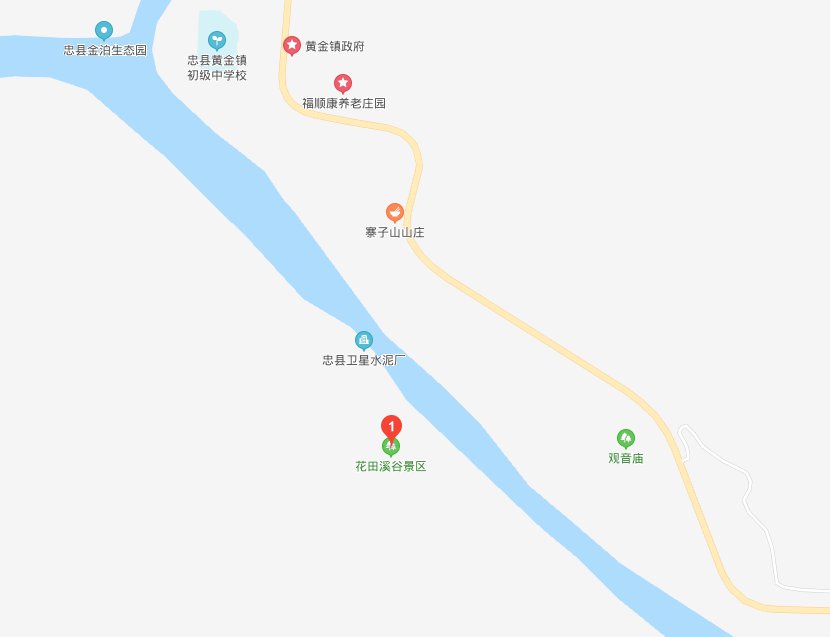Tap 忠县金泊生态园 location marker
The width and height of the screenshot is (830, 637).
(104, 31)
